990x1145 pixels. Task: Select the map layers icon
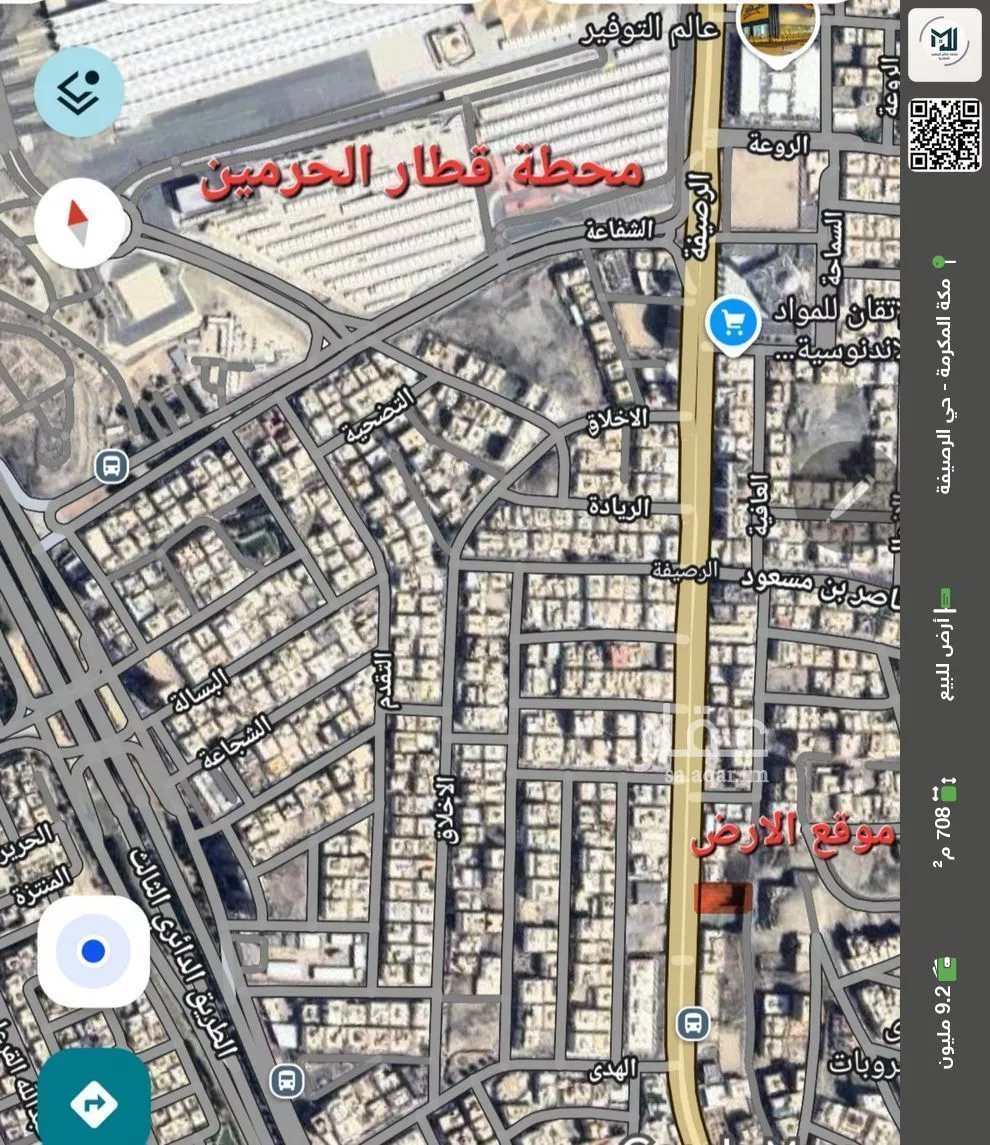click(x=79, y=91)
